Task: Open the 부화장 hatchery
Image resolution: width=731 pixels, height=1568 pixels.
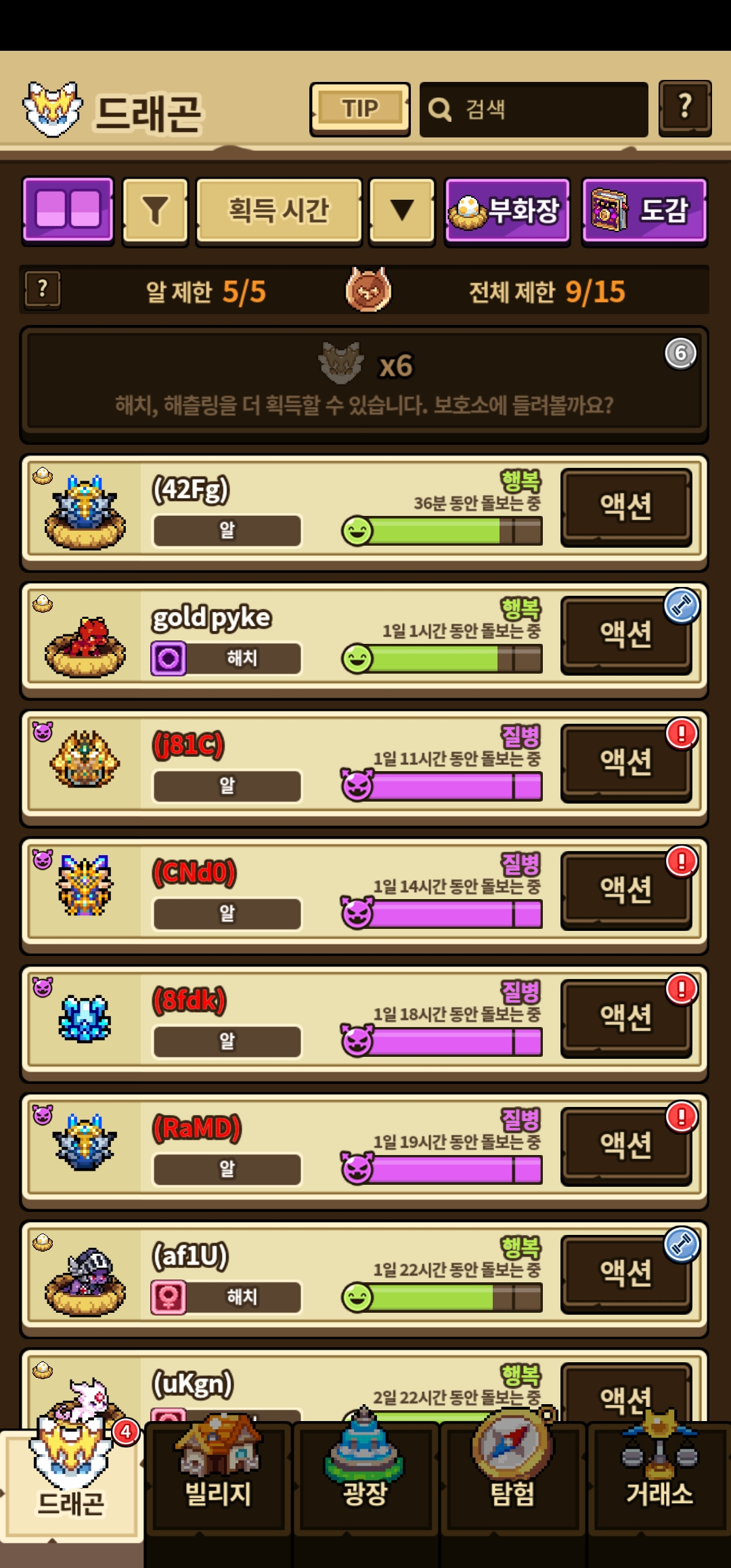Action: click(x=508, y=211)
